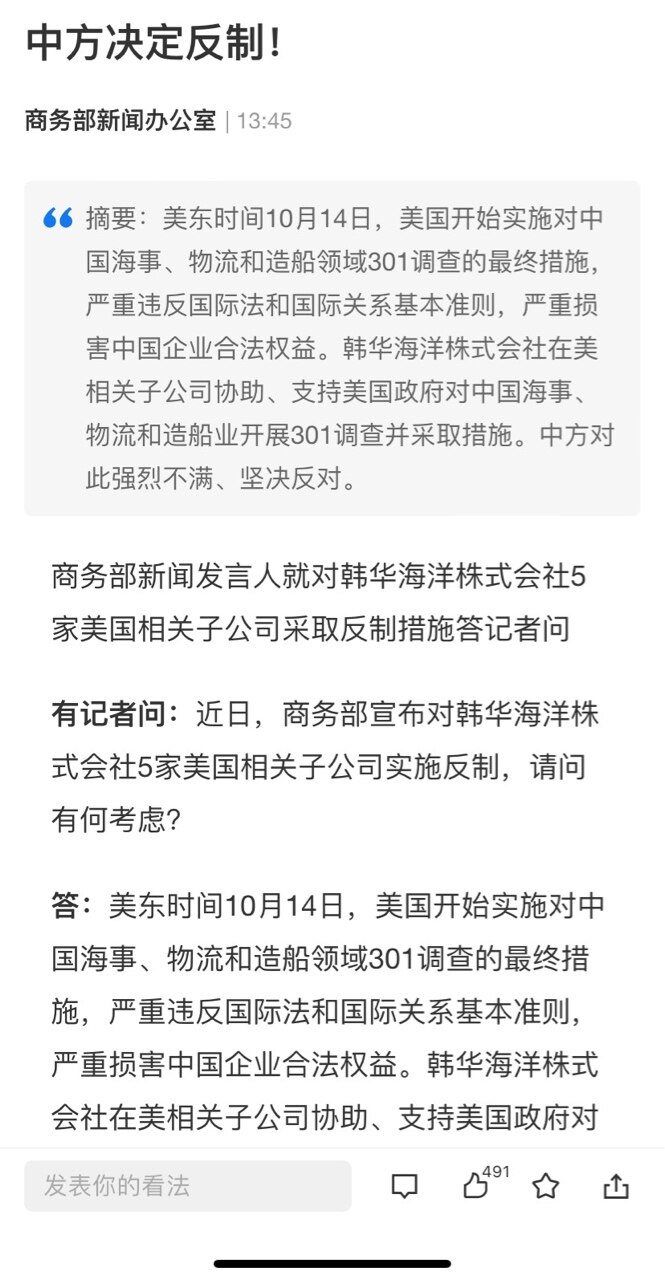Image resolution: width=665 pixels, height=1280 pixels.
Task: Bookmark the article with the star icon
Action: (x=545, y=1187)
